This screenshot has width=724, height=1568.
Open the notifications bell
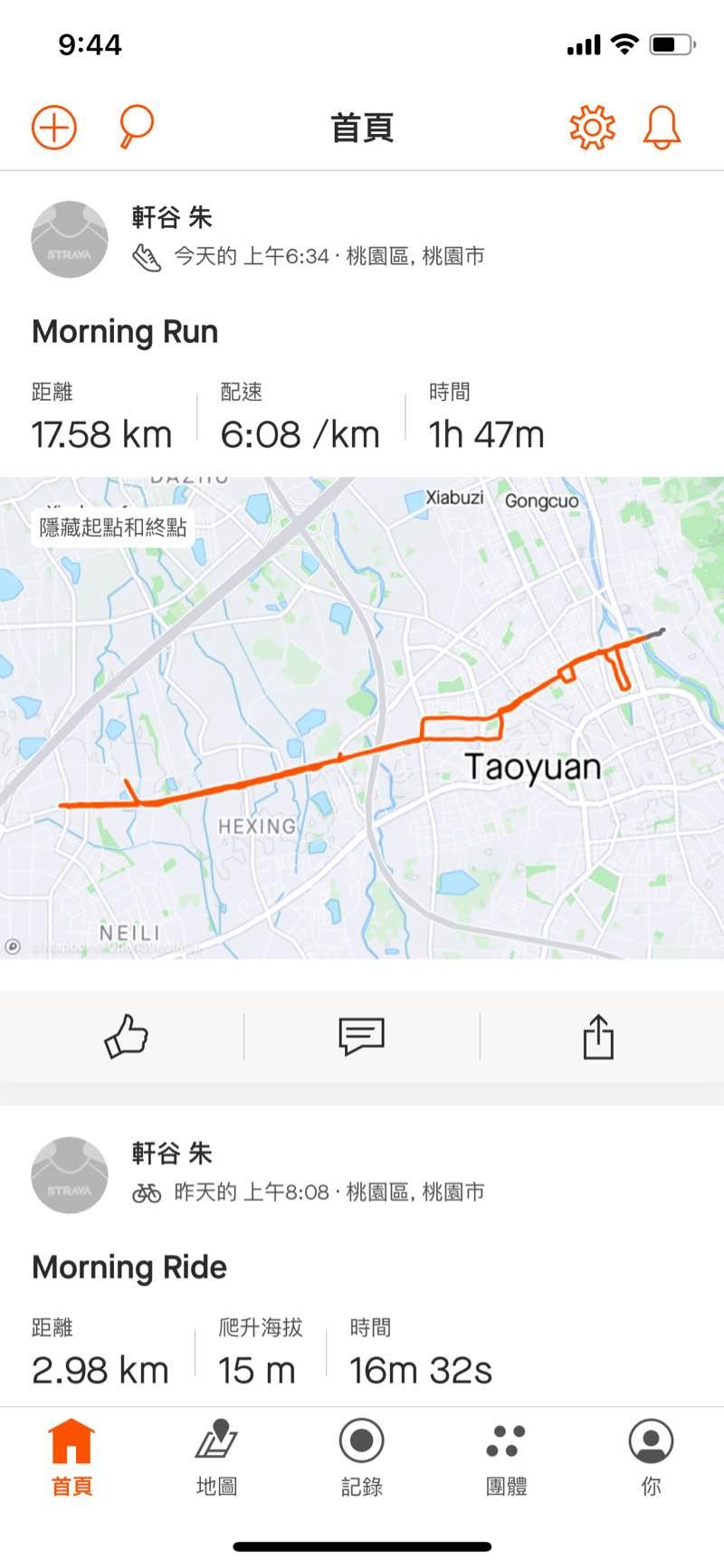click(x=662, y=128)
